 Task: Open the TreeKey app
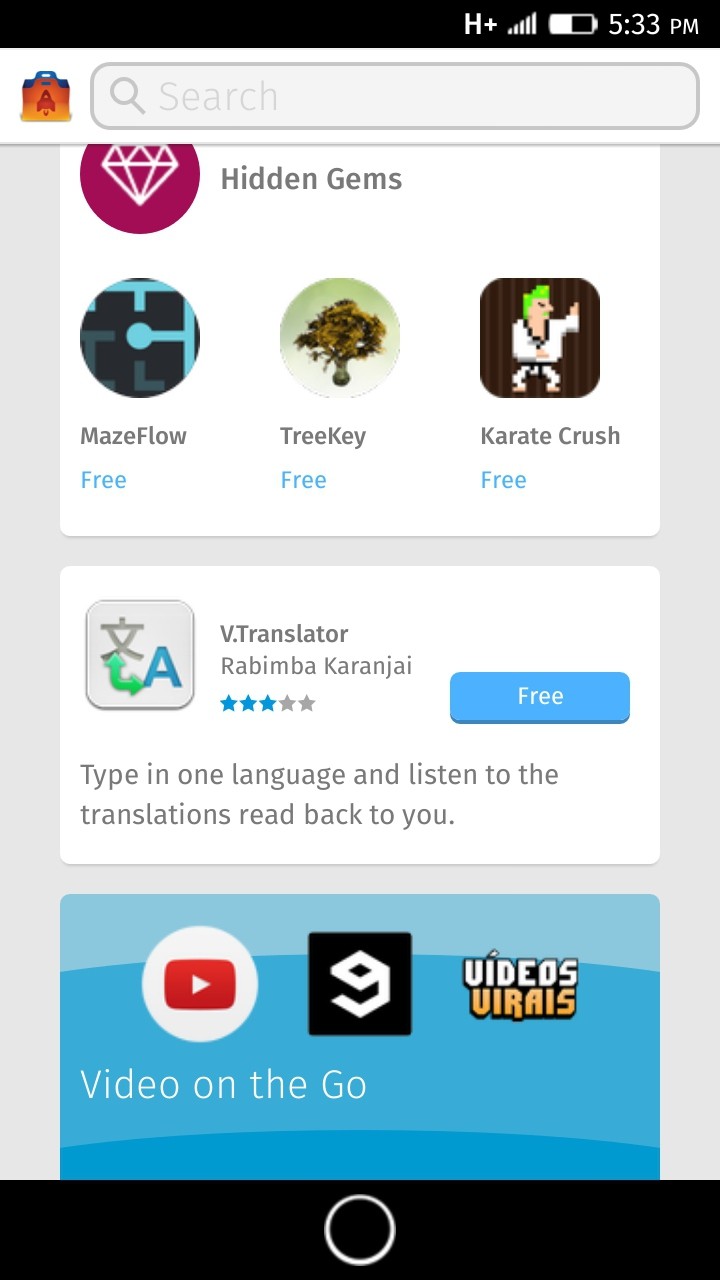[340, 339]
